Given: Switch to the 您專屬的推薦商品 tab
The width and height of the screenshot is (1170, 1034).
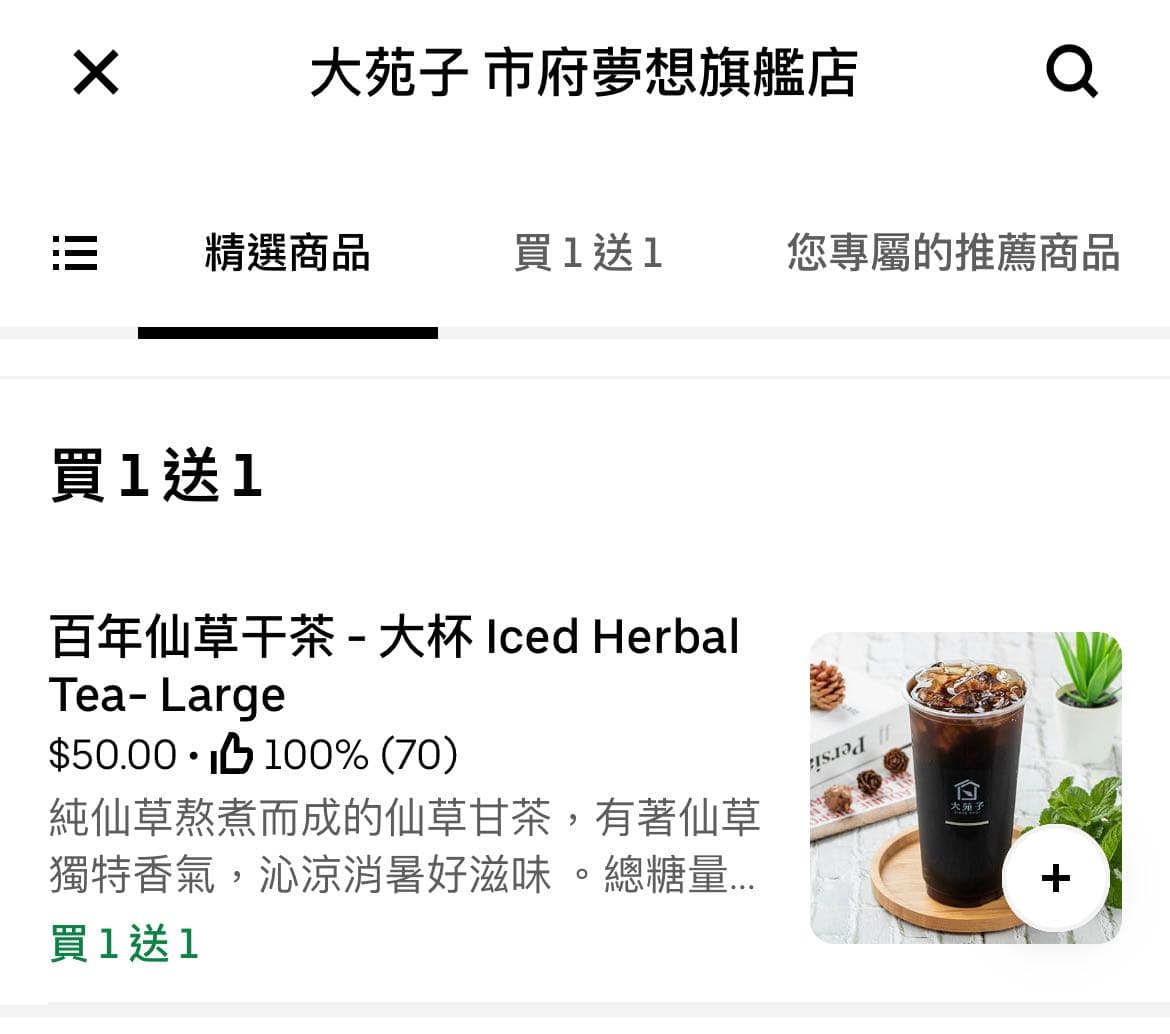Looking at the screenshot, I should point(953,253).
